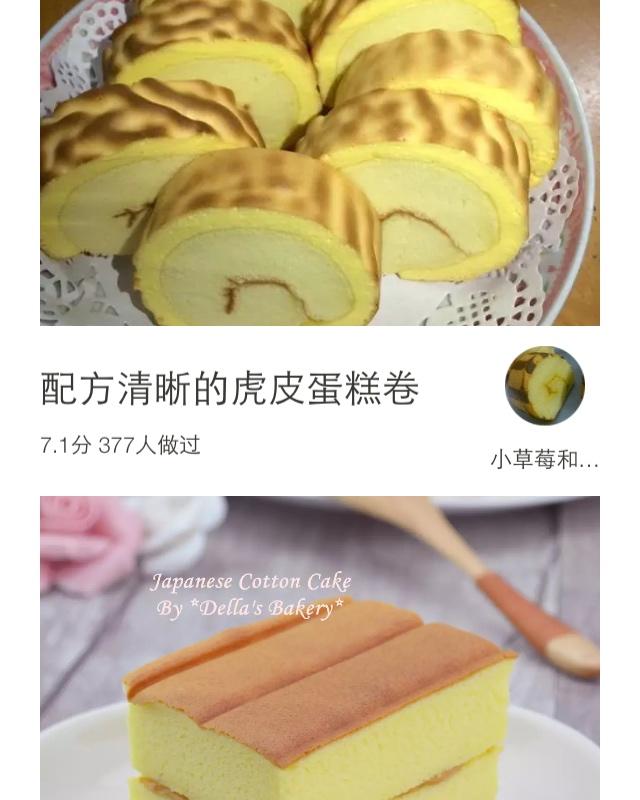The width and height of the screenshot is (640, 800).
Task: Open the tiger-skin cake roll recipe photo
Action: [320, 162]
